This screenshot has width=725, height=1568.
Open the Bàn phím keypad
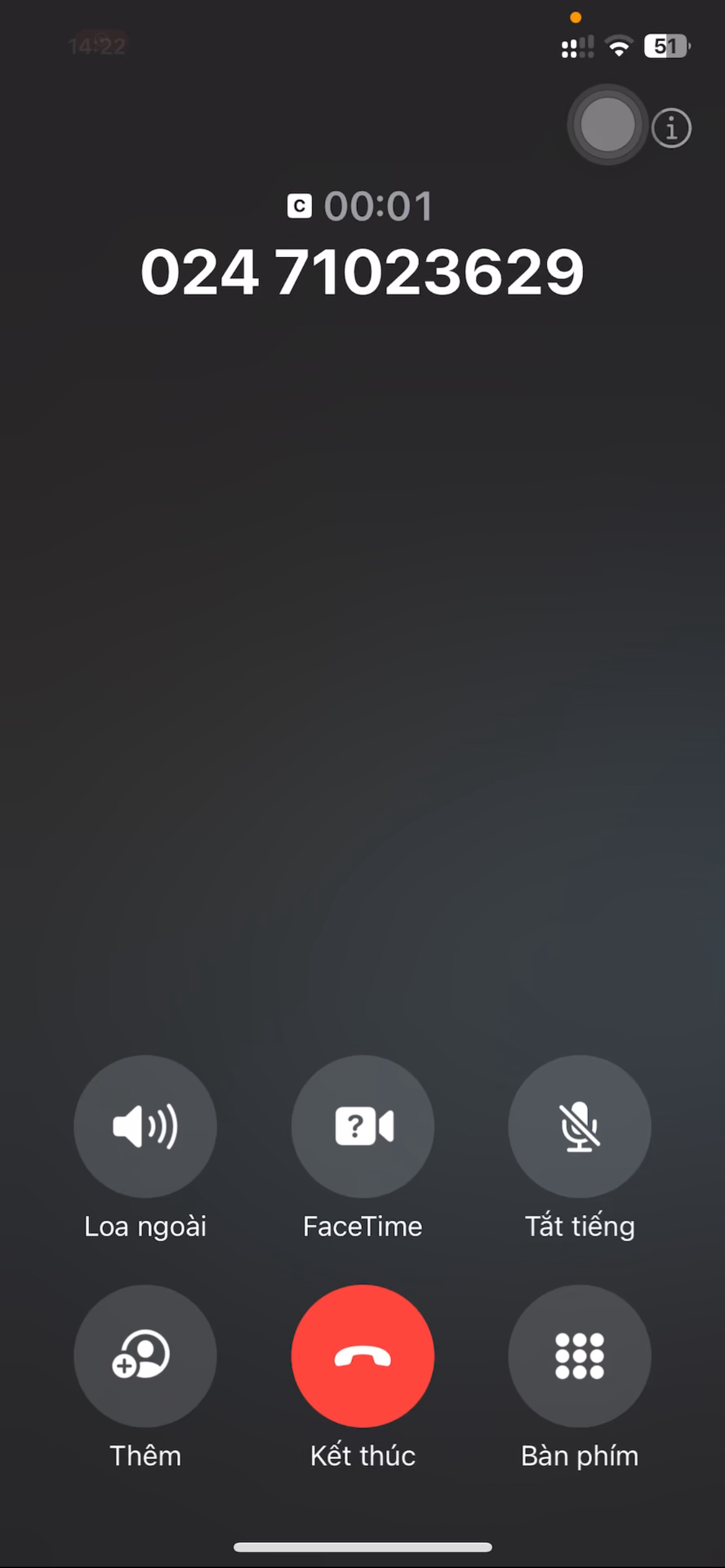click(579, 1356)
